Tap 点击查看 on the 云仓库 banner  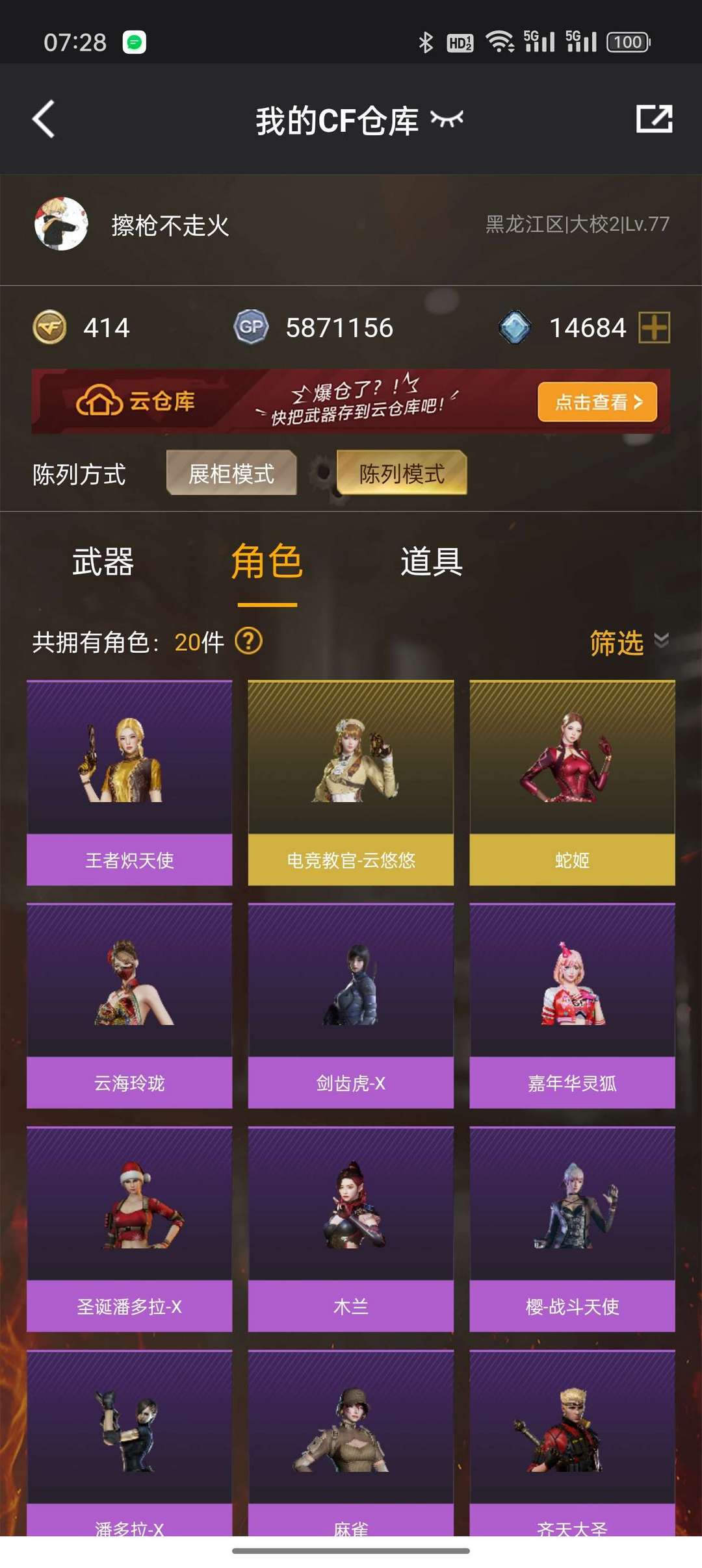tap(597, 402)
